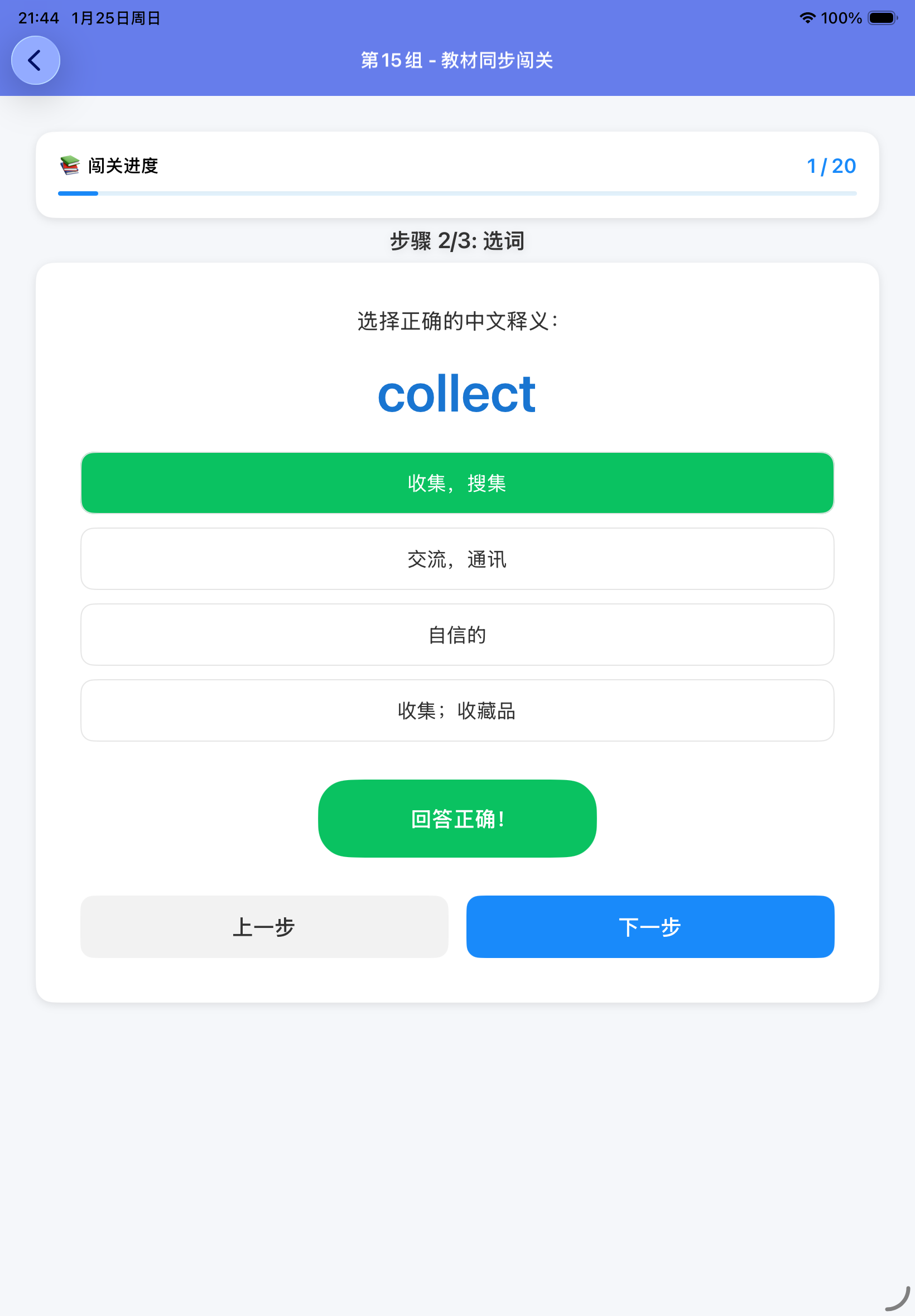Click the back arrow to exit the quiz
The width and height of the screenshot is (915, 1316).
point(36,60)
